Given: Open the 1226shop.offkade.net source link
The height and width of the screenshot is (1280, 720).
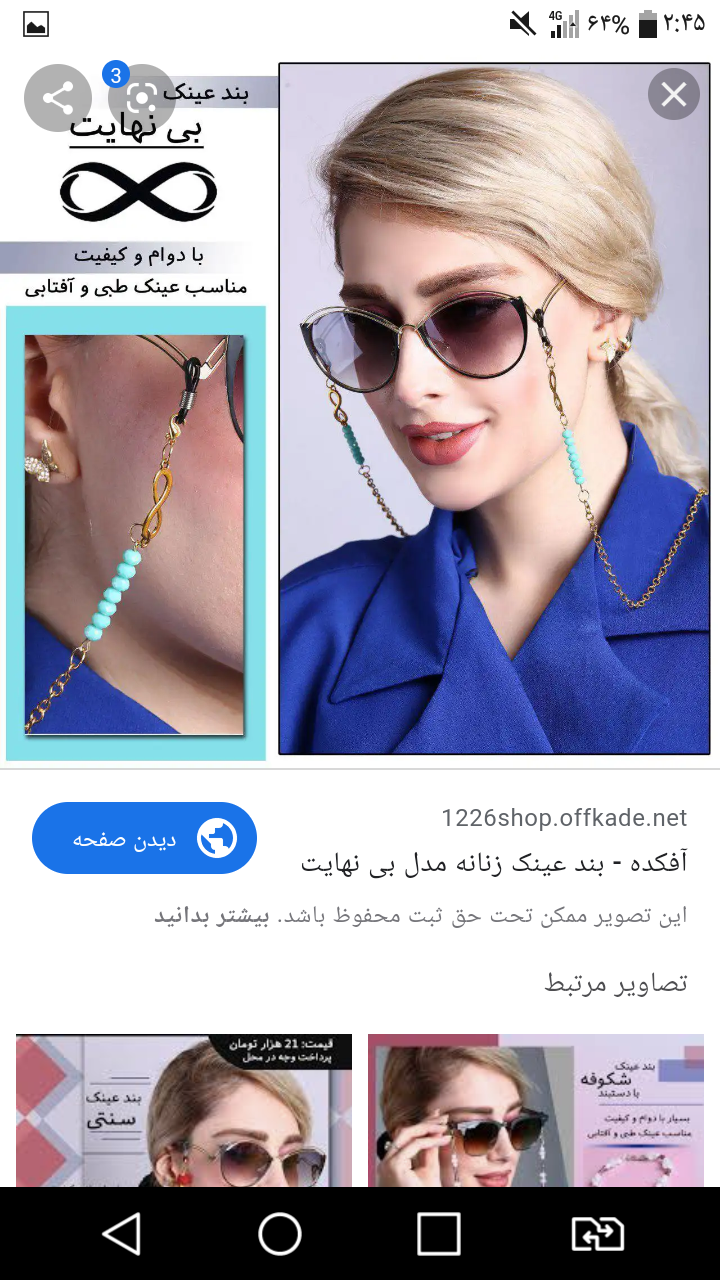Looking at the screenshot, I should click(563, 818).
